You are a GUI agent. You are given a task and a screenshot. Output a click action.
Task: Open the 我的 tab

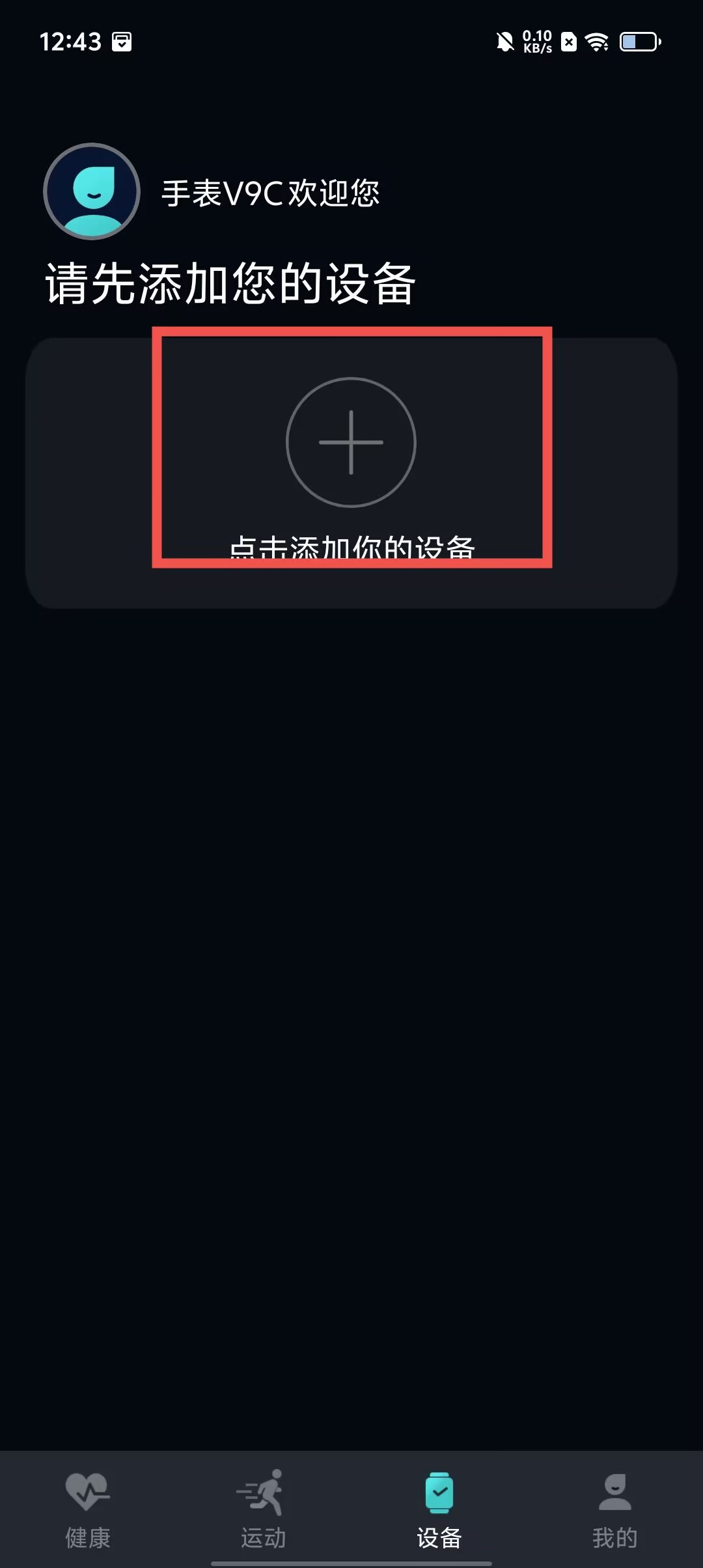coord(614,1509)
